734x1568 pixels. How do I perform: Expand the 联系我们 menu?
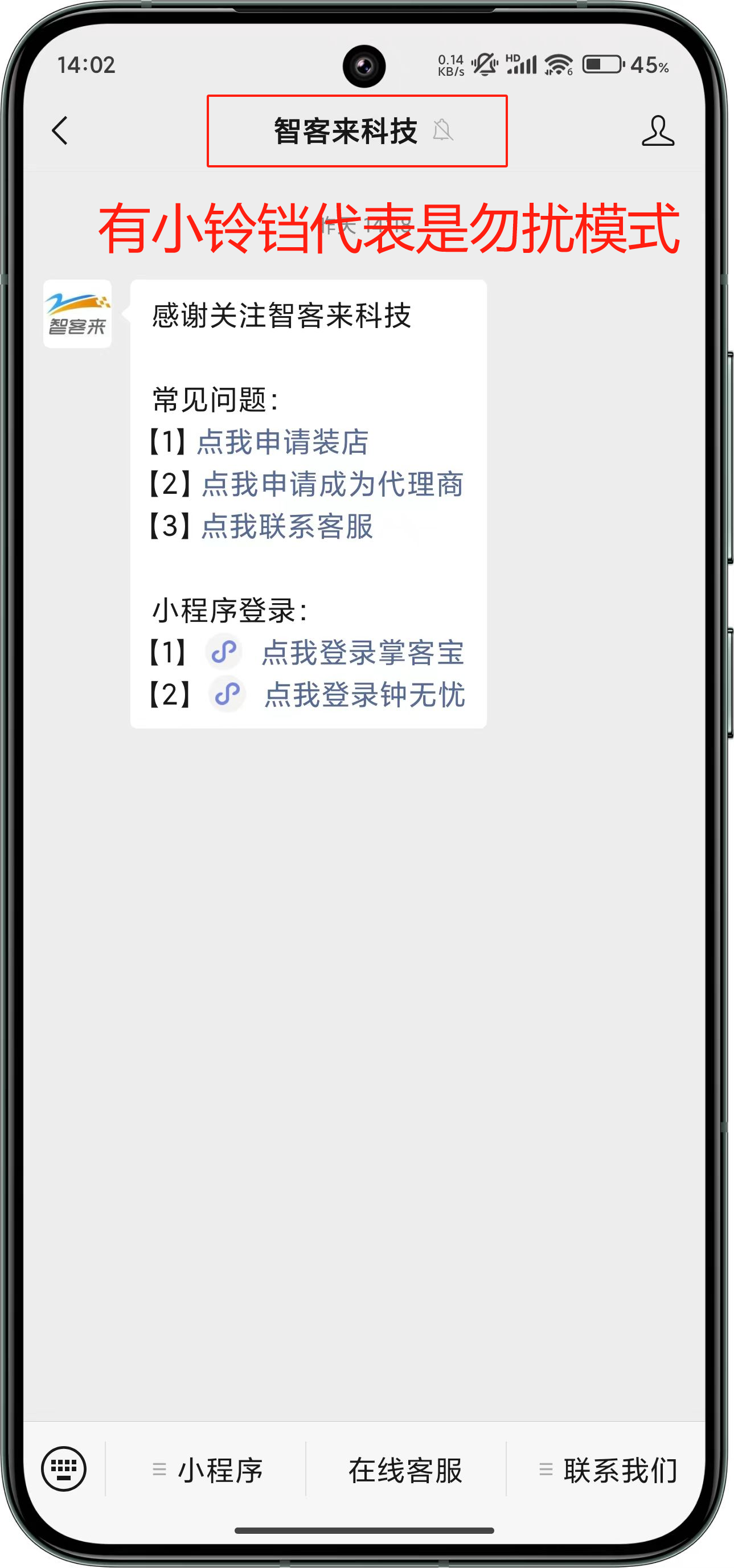point(607,1470)
